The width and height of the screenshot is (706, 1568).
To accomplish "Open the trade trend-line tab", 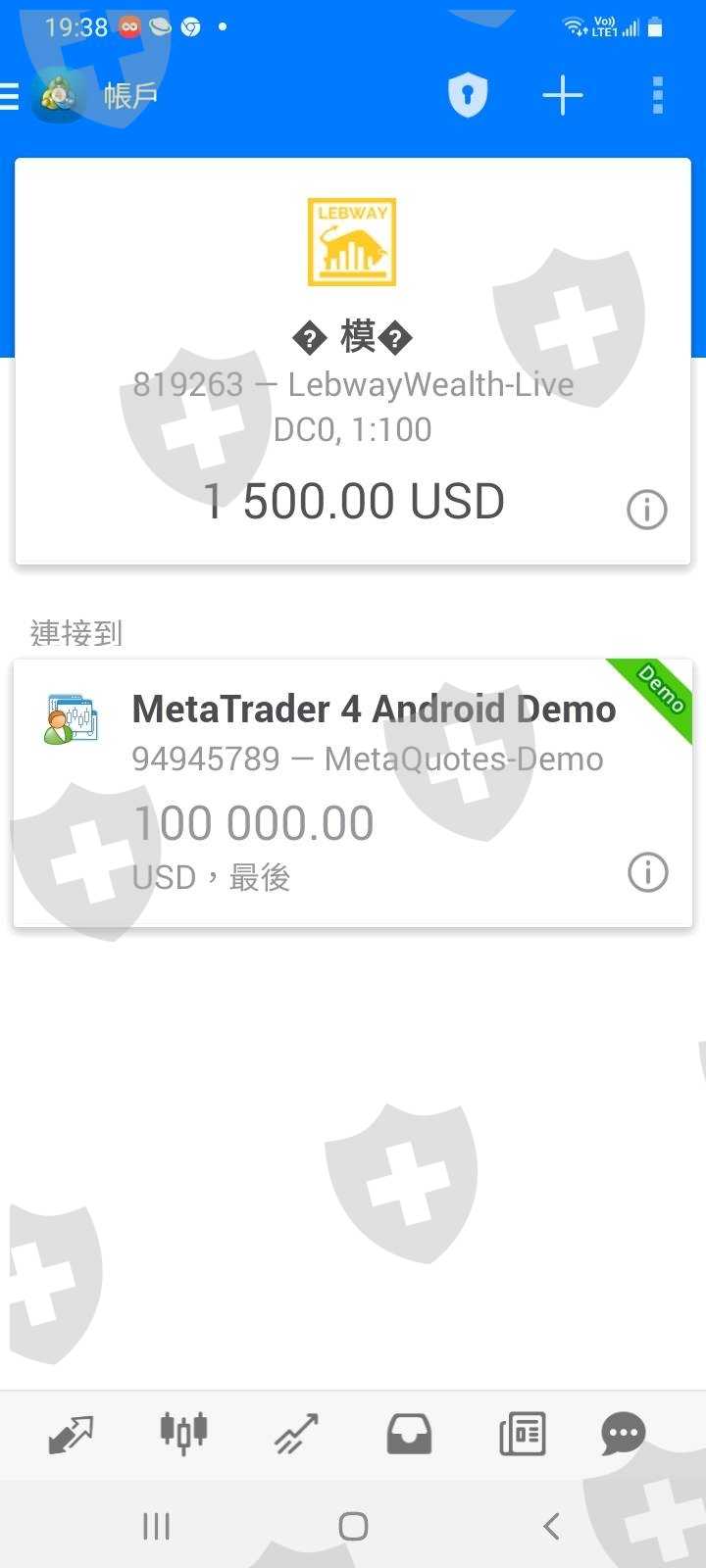I will point(296,1435).
